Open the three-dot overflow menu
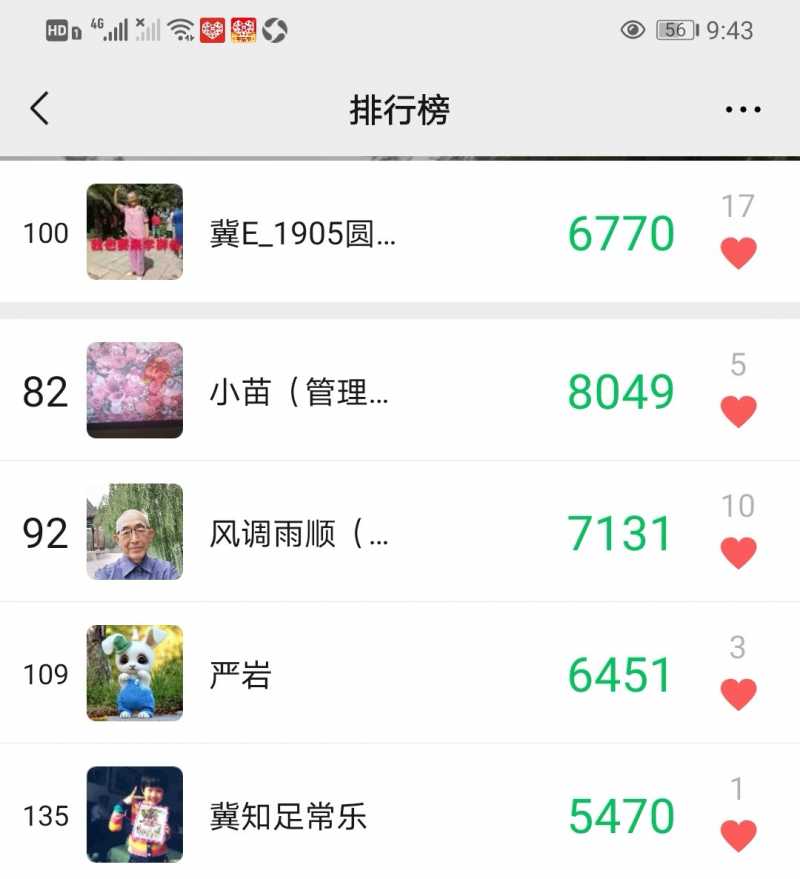The image size is (800, 879). pos(742,109)
